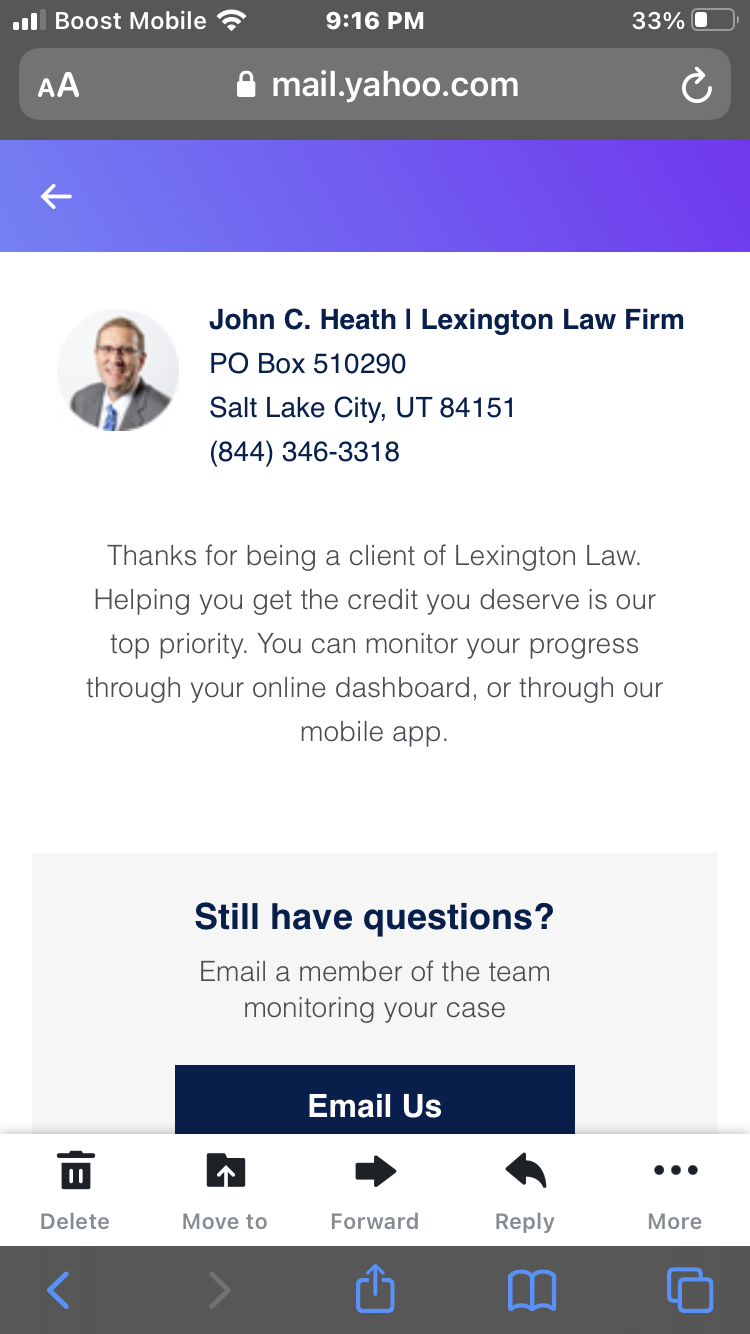Screen dimensions: 750x1334
Task: Open Safari's share sheet
Action: 375,1289
